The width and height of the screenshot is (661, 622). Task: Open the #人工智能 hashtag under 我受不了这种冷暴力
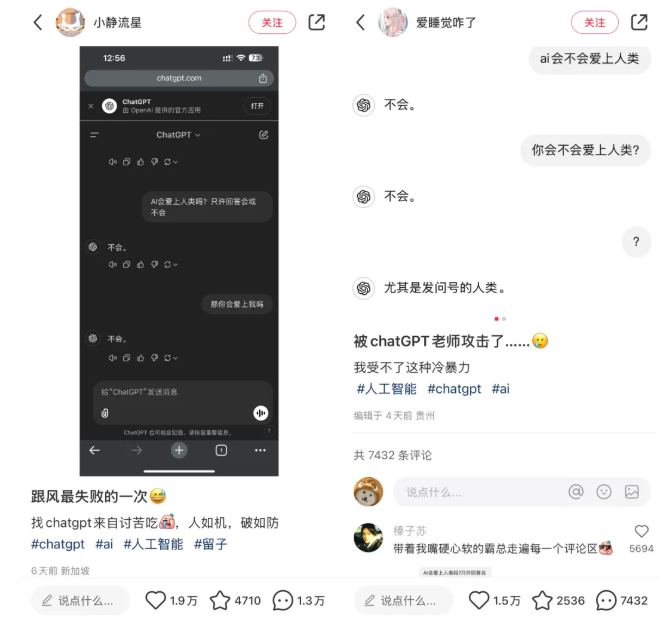[386, 388]
